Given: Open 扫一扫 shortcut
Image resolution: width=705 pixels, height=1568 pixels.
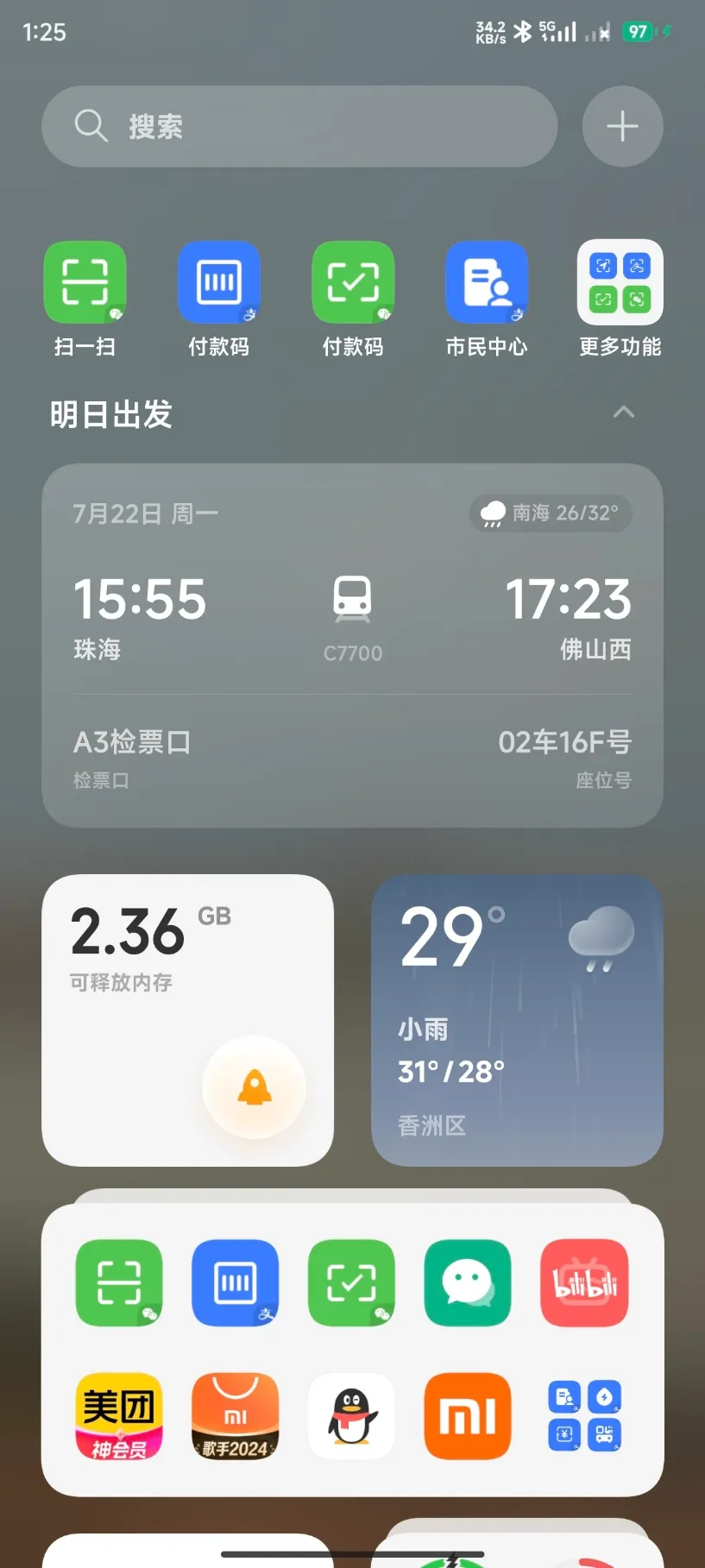Looking at the screenshot, I should pos(85,282).
